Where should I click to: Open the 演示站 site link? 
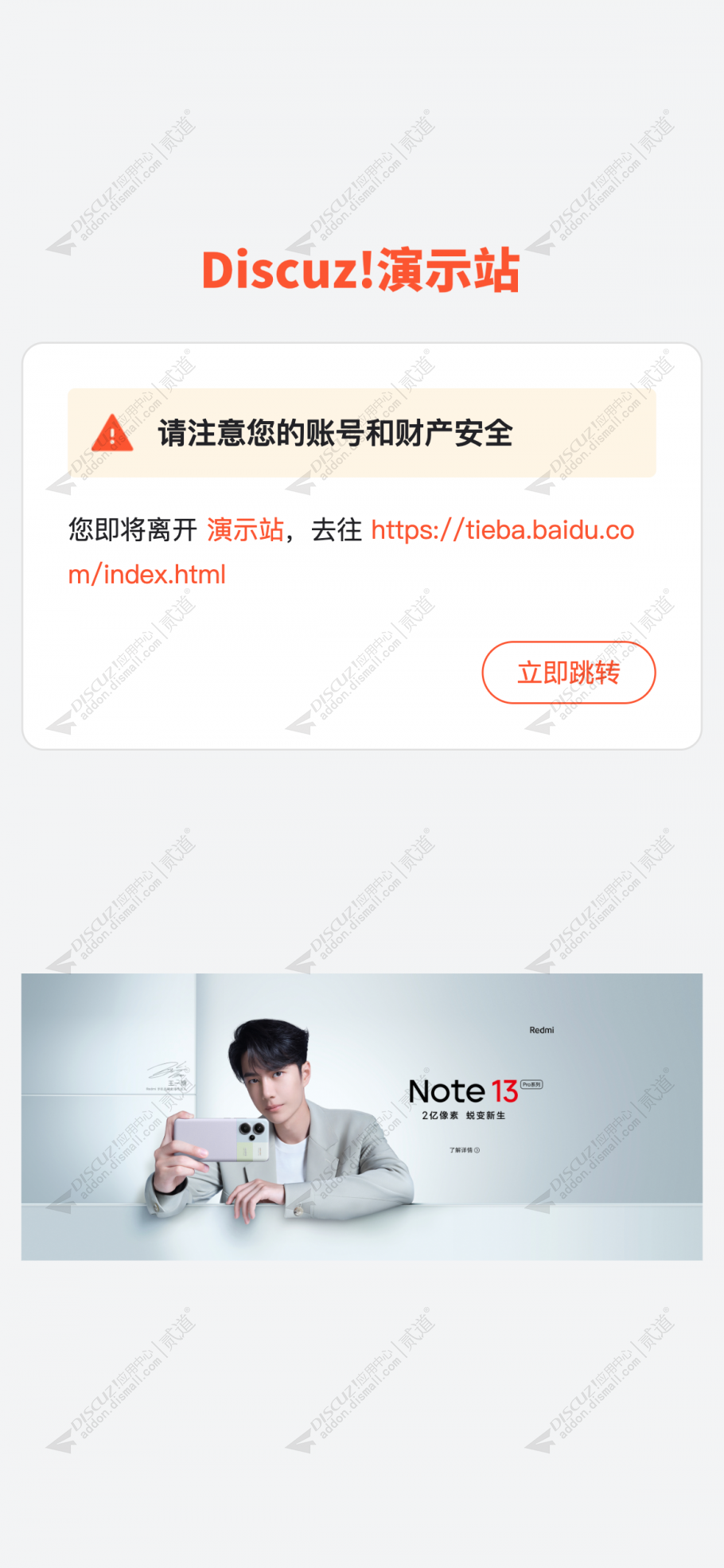245,530
